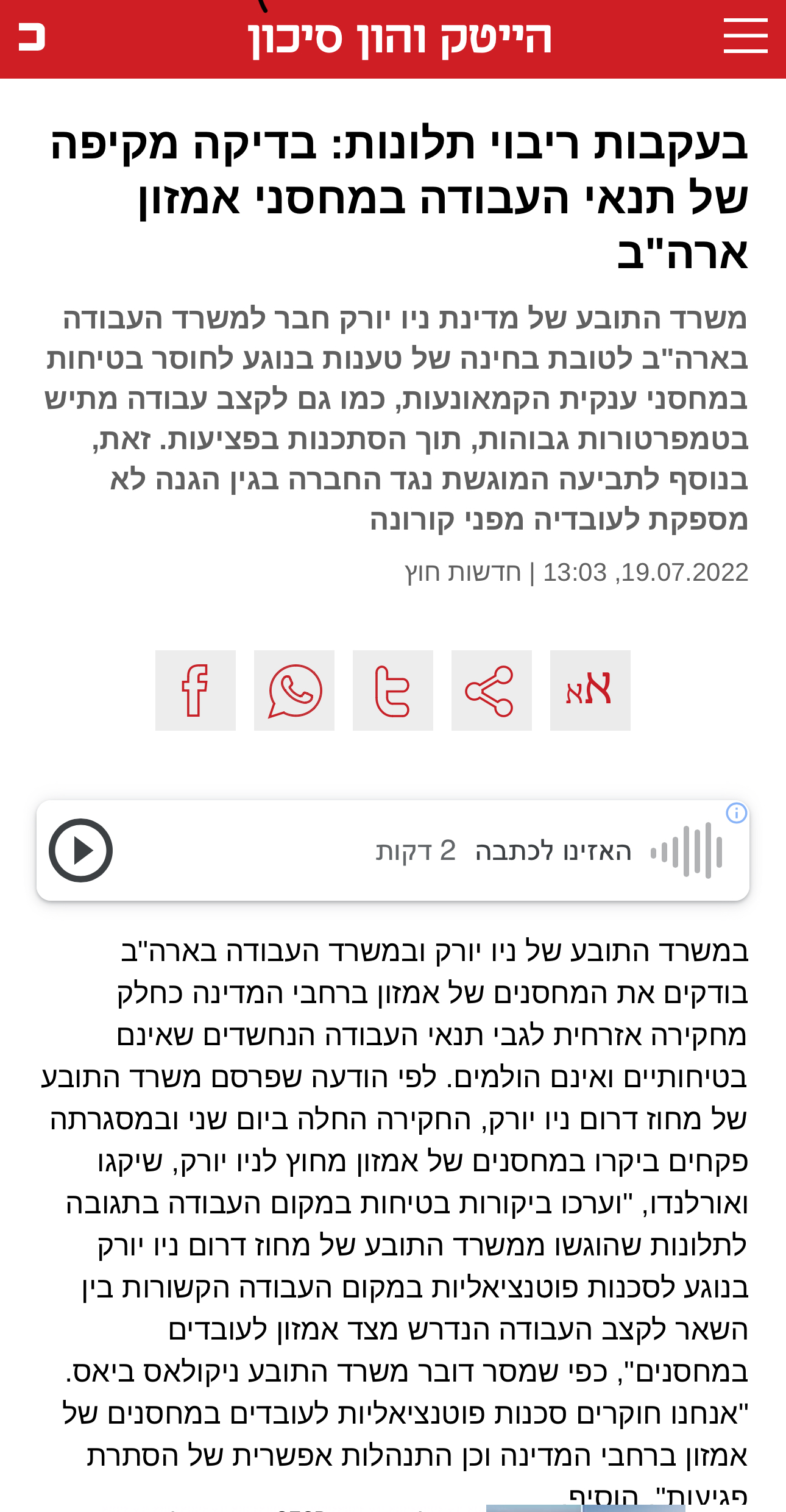This screenshot has height=1512, width=786.
Task: Open the ad info icon on audio player
Action: click(x=737, y=813)
